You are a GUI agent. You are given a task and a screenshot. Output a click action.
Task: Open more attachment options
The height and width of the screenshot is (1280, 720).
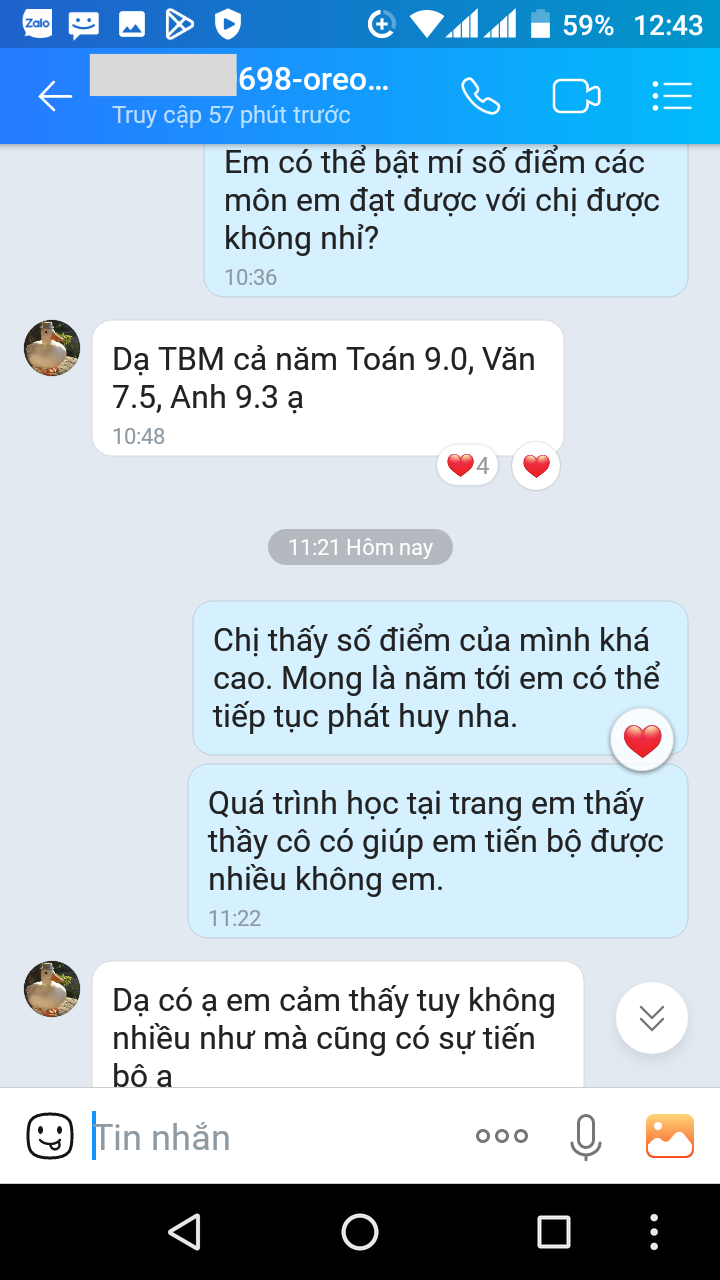(502, 1136)
